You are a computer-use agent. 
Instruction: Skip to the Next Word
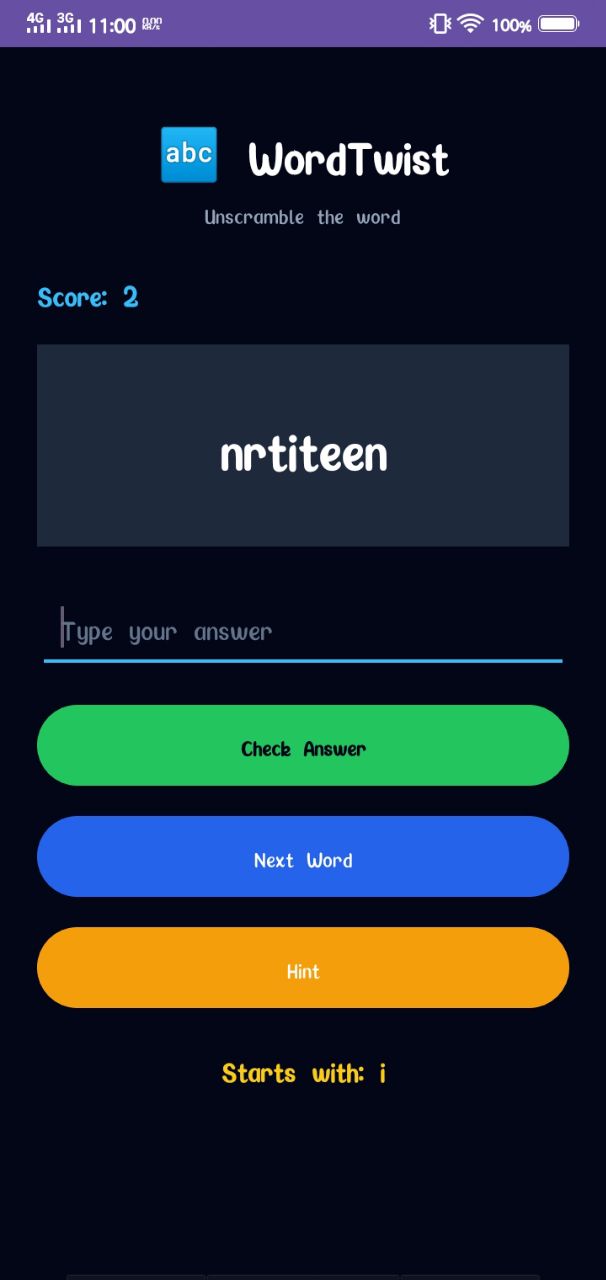tap(303, 856)
